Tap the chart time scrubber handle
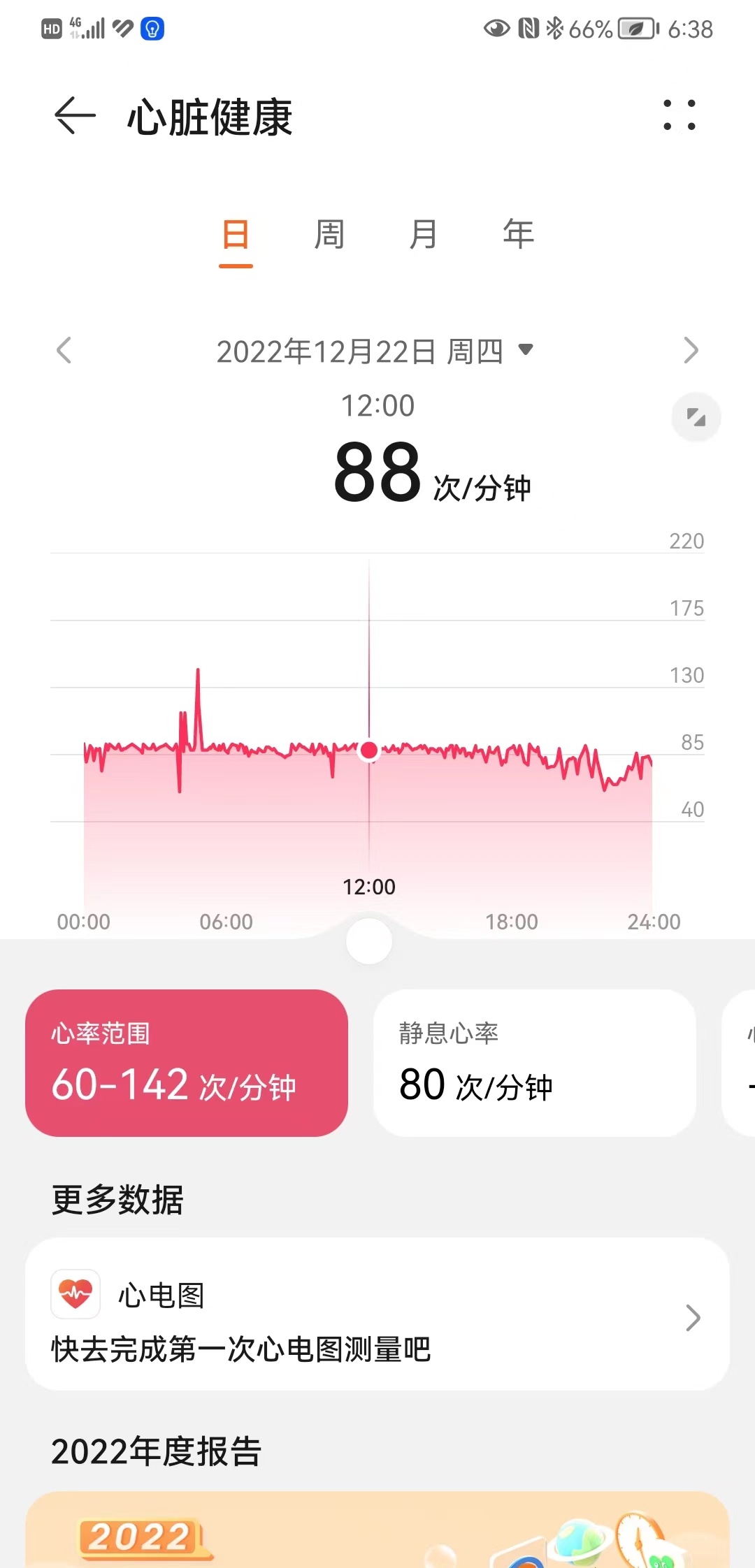The image size is (755, 1568). point(369,941)
